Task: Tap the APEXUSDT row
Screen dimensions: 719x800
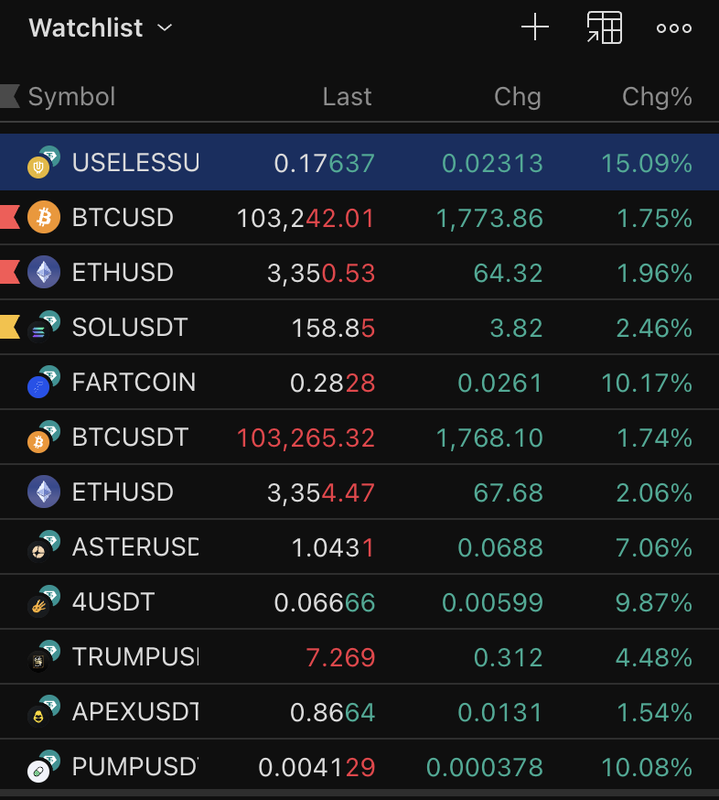Action: (x=135, y=713)
